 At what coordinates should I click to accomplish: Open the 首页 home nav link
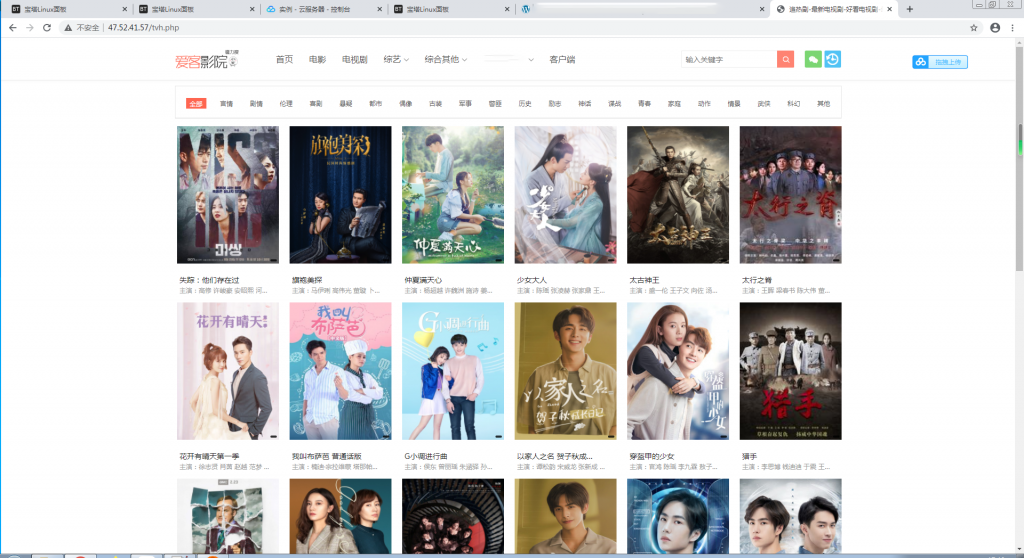point(284,60)
